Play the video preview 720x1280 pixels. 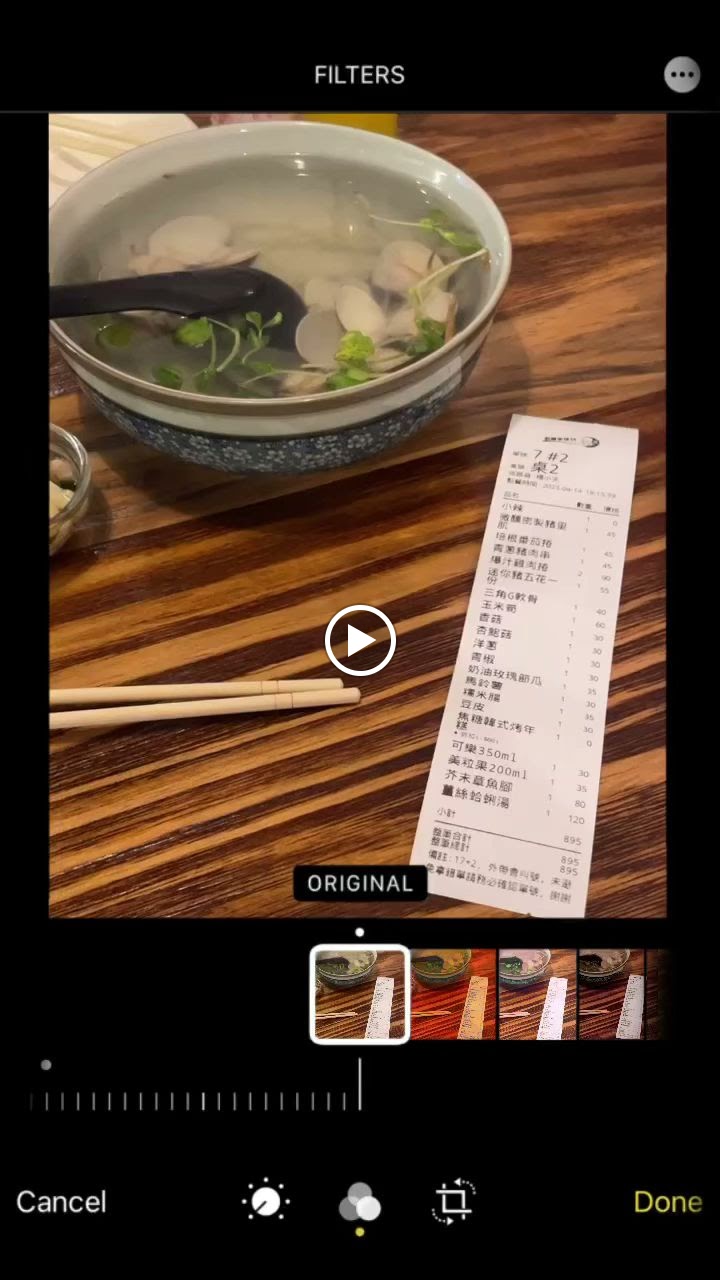click(x=360, y=640)
